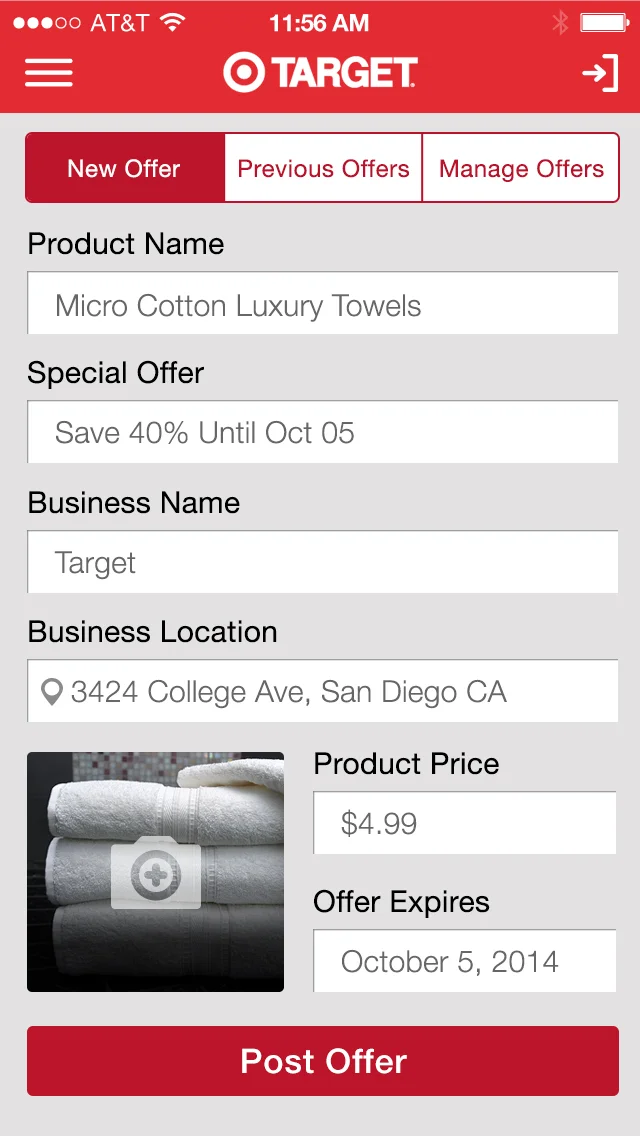Switch to Previous Offers tab
This screenshot has width=640, height=1136.
pos(323,168)
